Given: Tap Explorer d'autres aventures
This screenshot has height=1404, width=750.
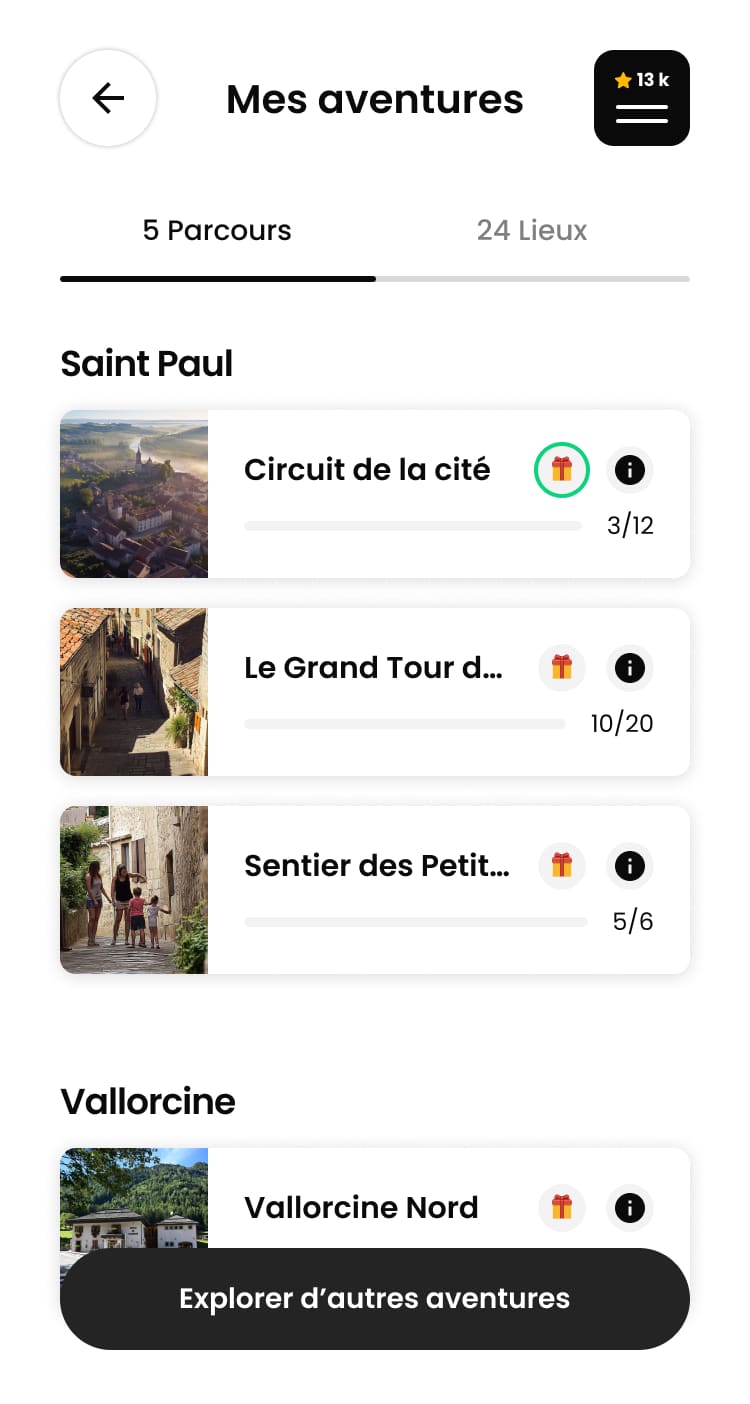Looking at the screenshot, I should [x=375, y=1299].
